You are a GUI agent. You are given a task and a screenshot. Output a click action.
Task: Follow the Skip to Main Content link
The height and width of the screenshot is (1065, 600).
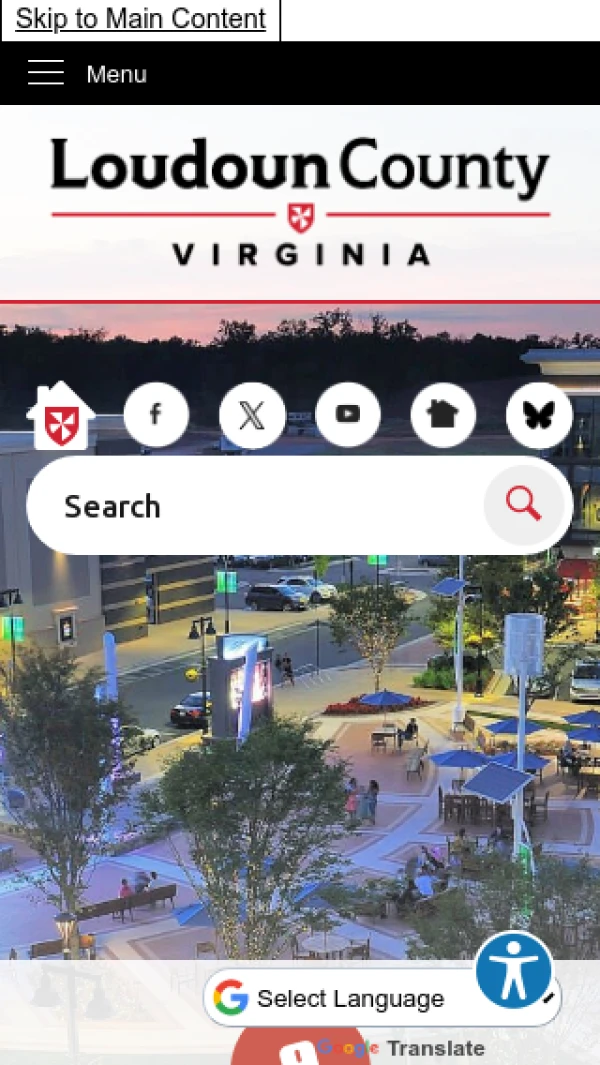tap(140, 19)
